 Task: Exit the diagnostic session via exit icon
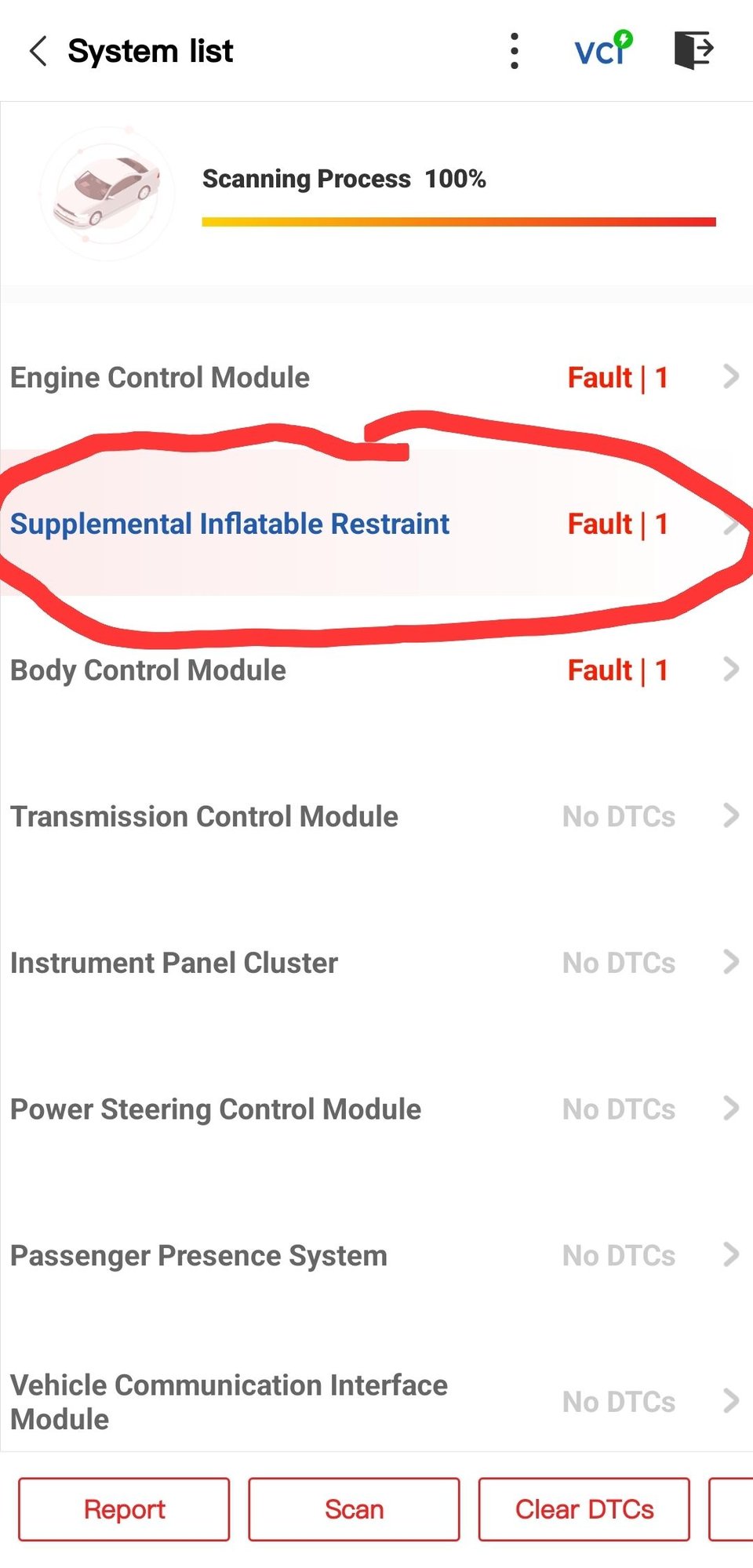coord(694,50)
